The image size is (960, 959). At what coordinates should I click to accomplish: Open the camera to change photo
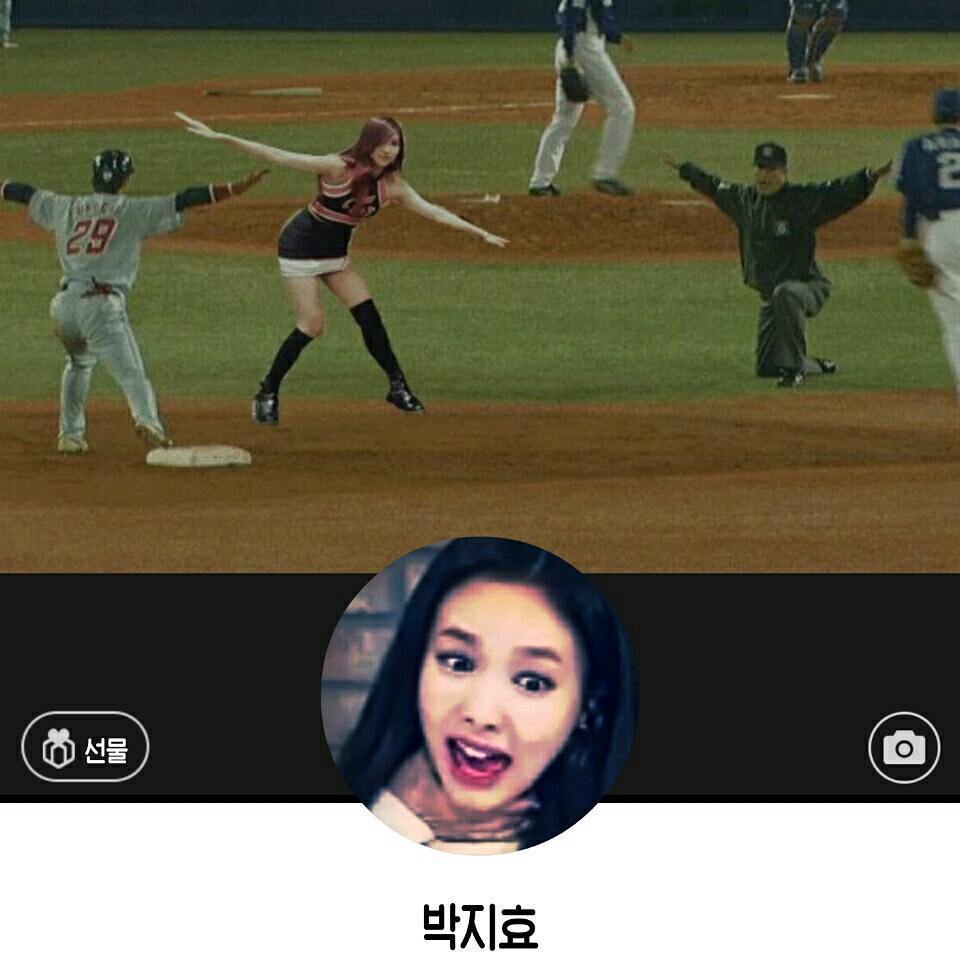(904, 747)
